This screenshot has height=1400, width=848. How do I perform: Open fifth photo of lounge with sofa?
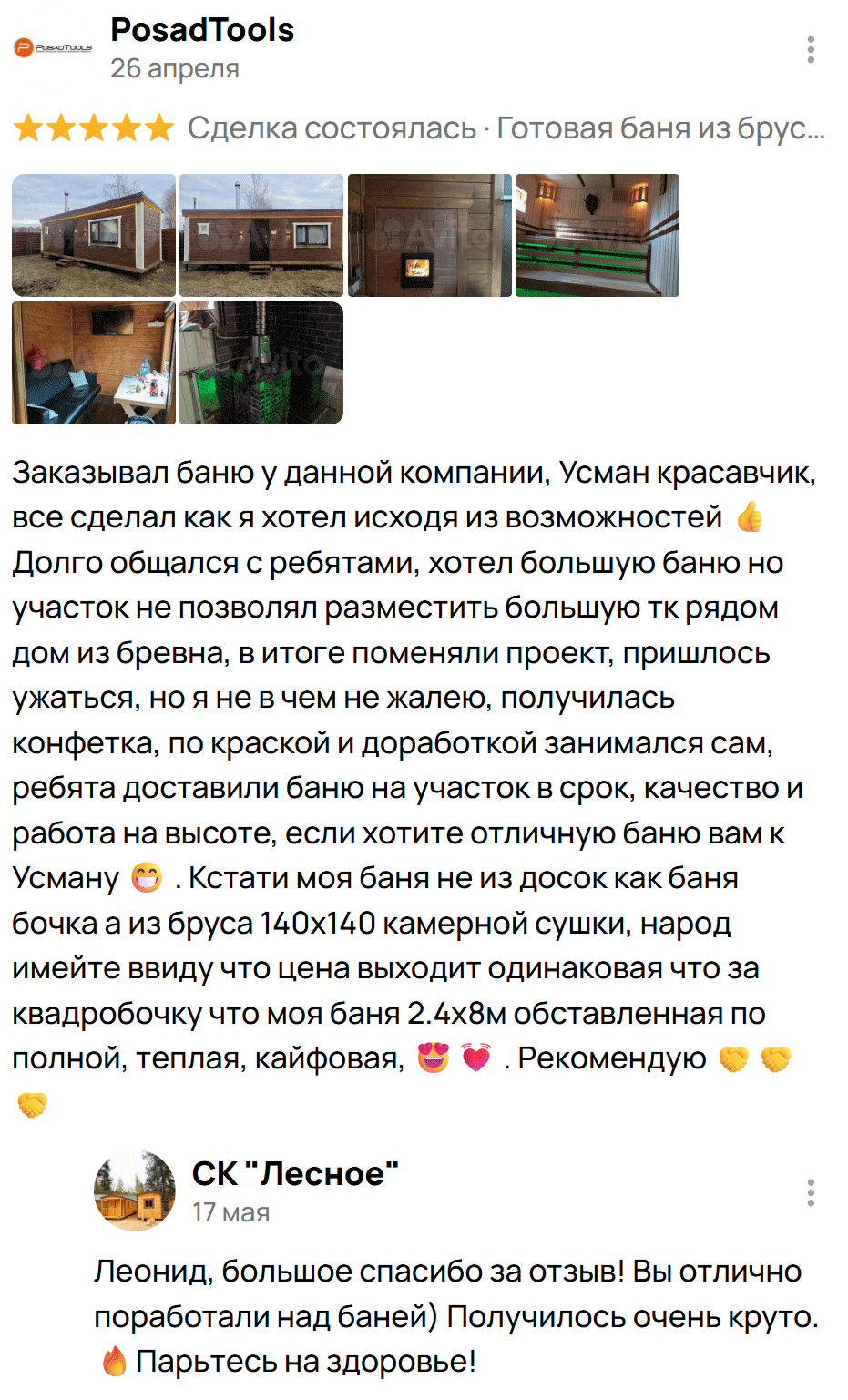[x=94, y=363]
